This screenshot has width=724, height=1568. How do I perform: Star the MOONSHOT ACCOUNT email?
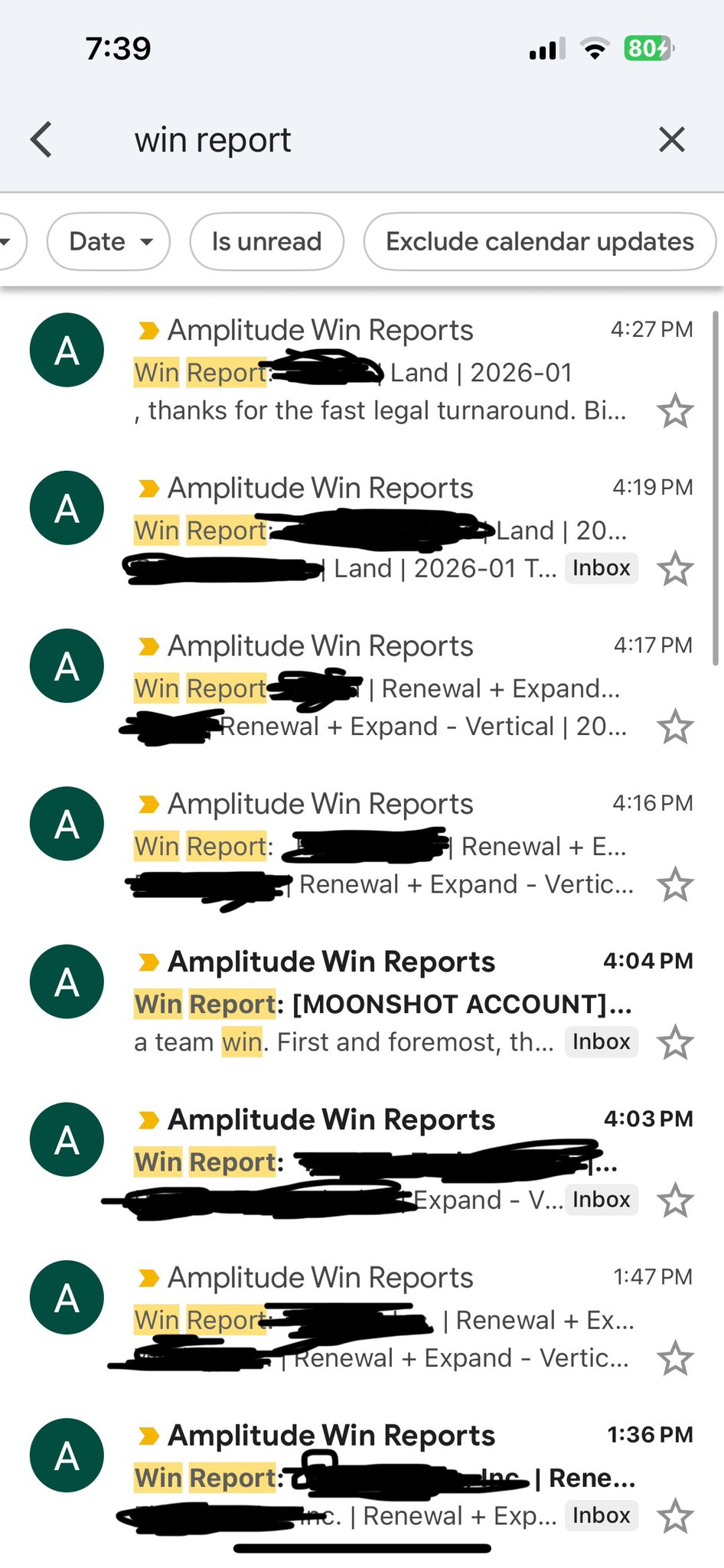(675, 1044)
